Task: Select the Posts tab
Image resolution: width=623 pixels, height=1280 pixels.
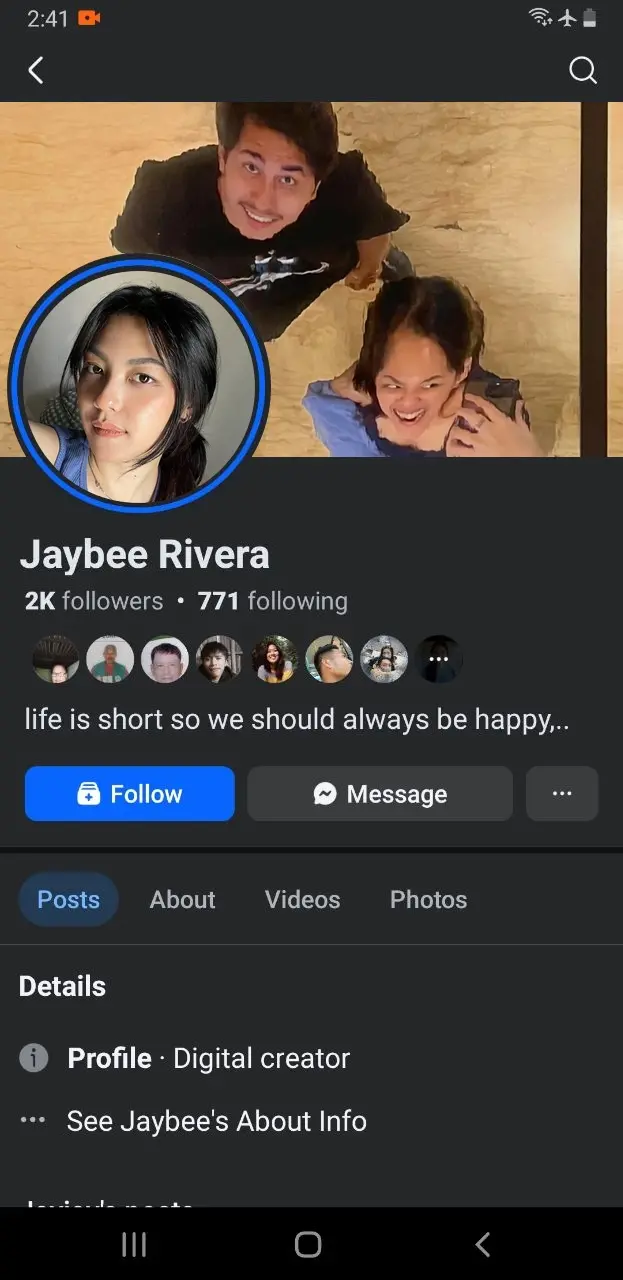Action: (x=68, y=899)
